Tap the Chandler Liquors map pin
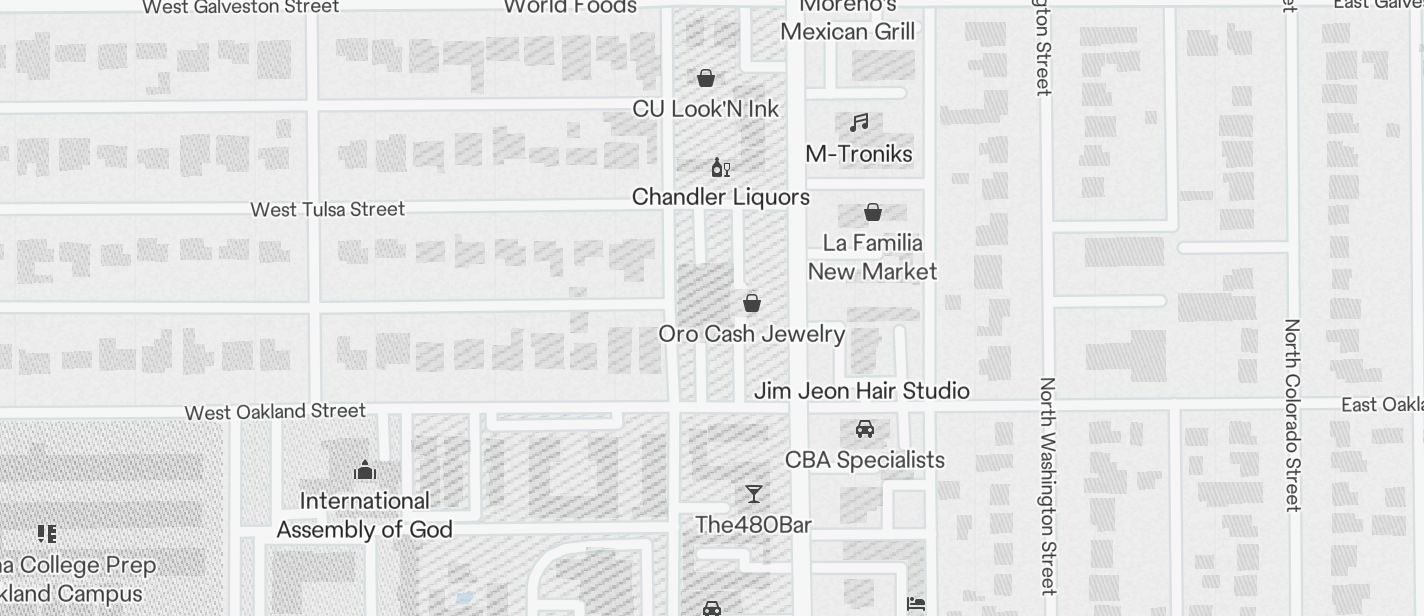1424x616 pixels. [720, 167]
